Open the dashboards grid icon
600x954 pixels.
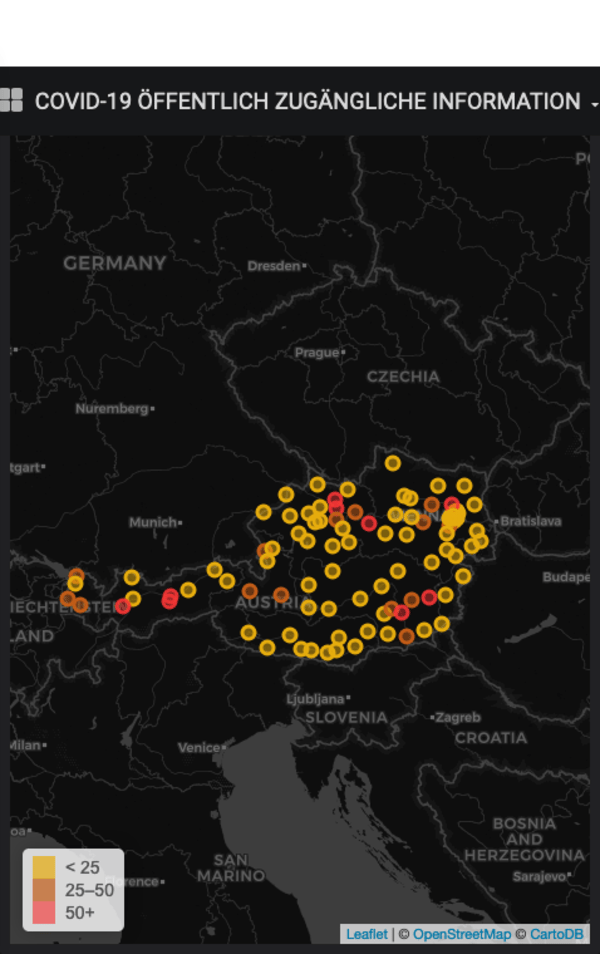[12, 100]
